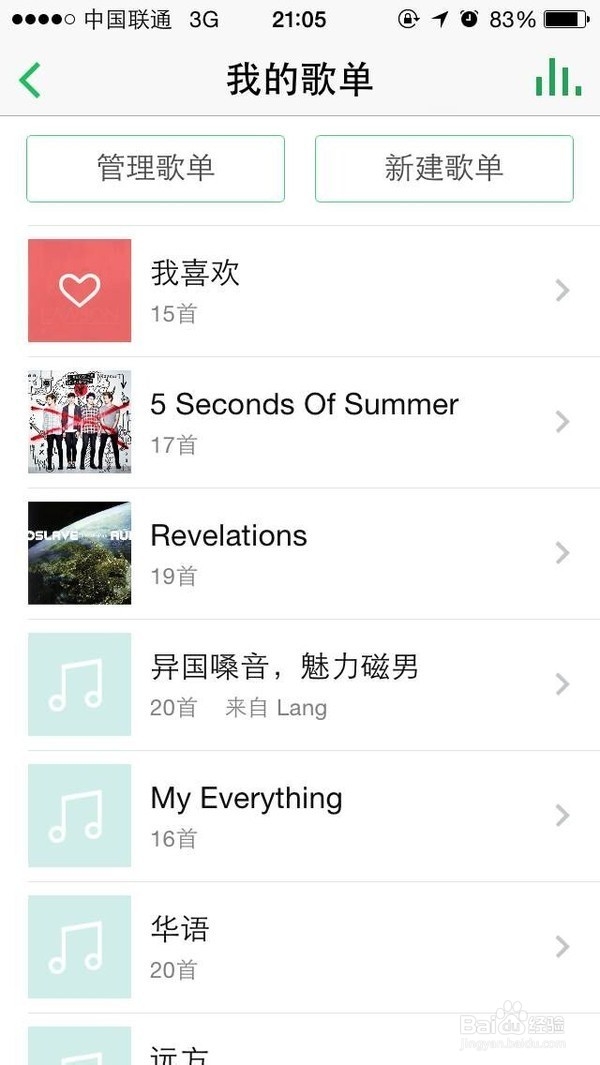The height and width of the screenshot is (1065, 600).
Task: Open the 5 Seconds Of Summer playlist
Action: click(300, 421)
